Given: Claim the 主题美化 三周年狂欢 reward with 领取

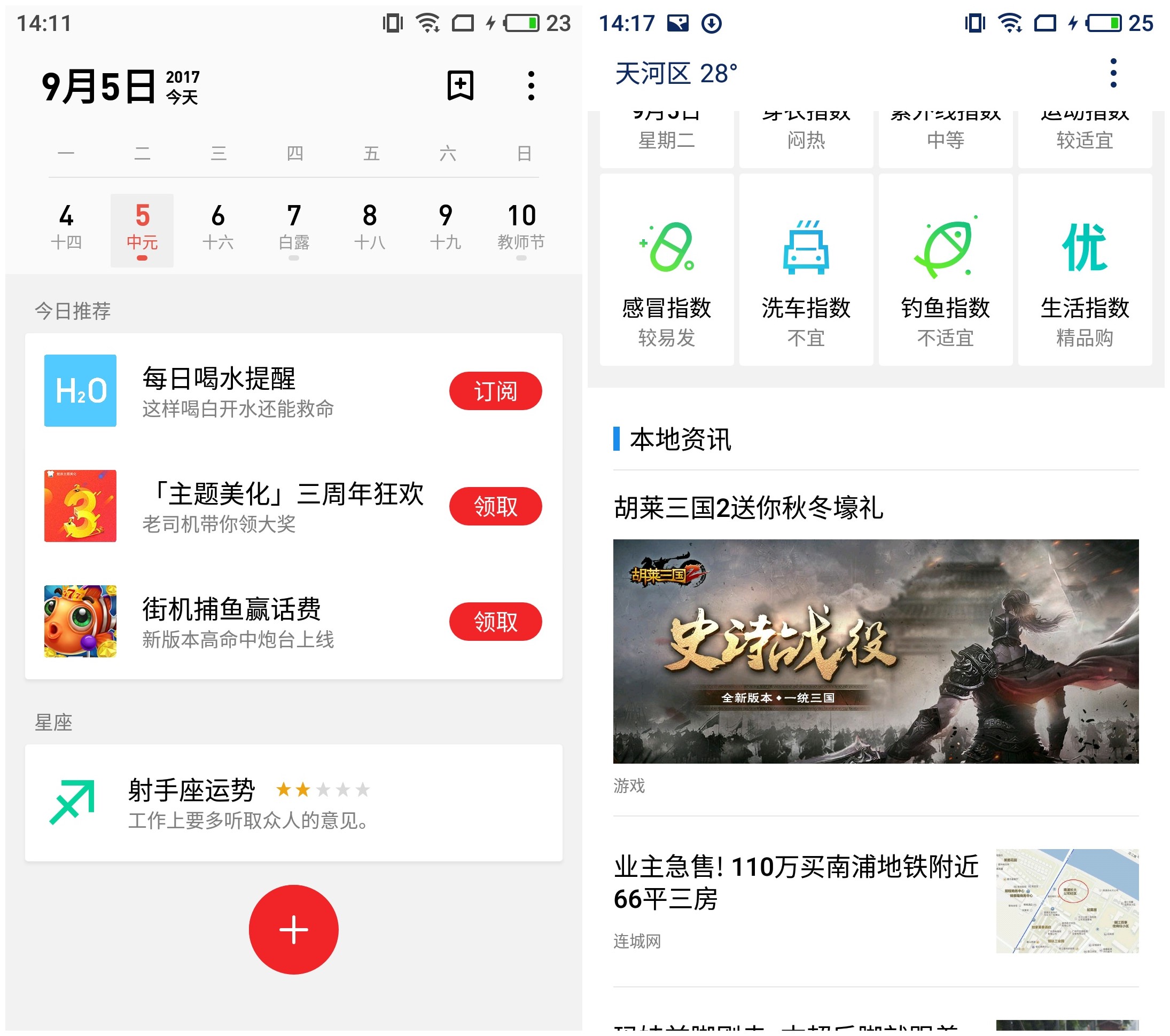Looking at the screenshot, I should coord(495,506).
